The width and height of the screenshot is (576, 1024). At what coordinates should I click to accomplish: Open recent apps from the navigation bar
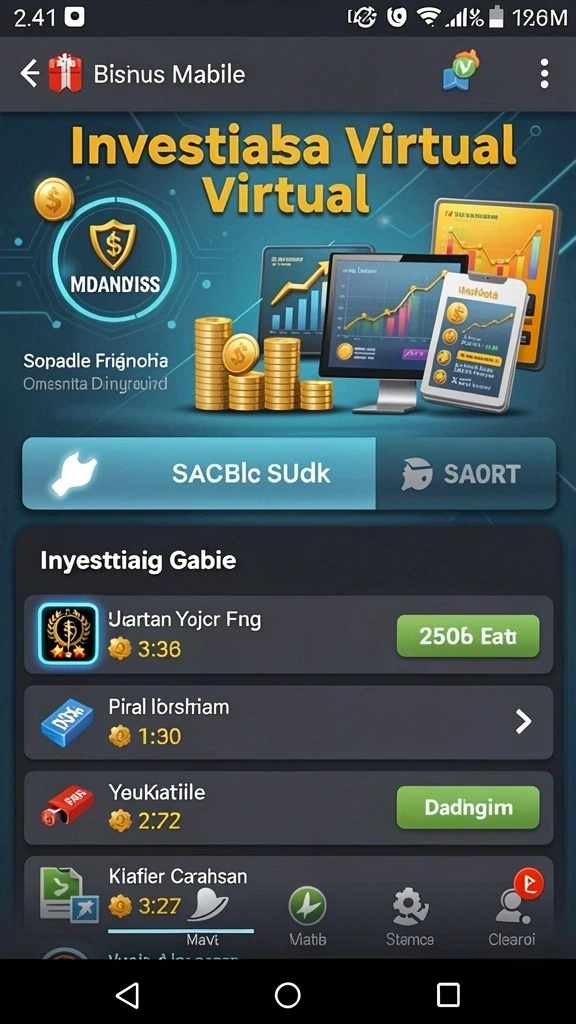[448, 995]
